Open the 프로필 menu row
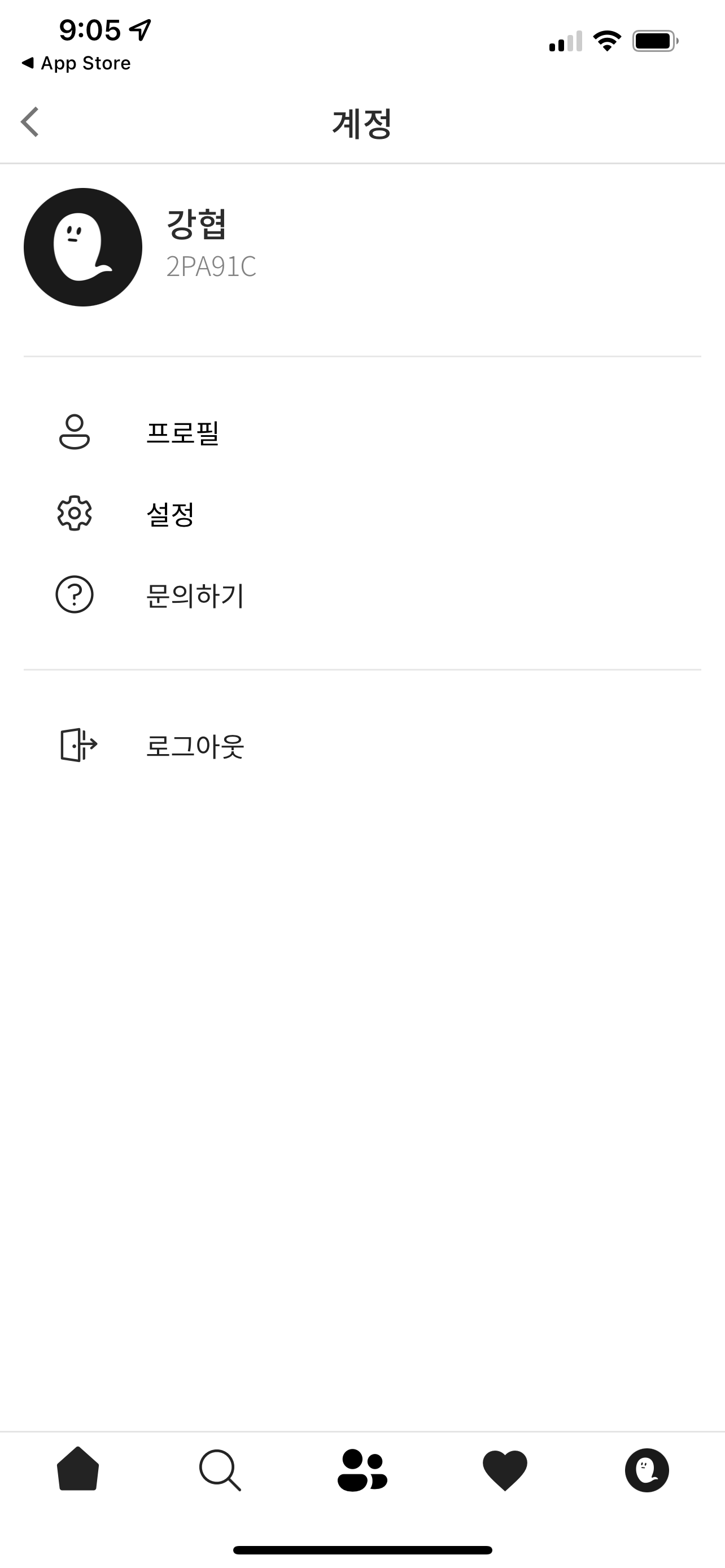The width and height of the screenshot is (725, 1568). click(362, 433)
